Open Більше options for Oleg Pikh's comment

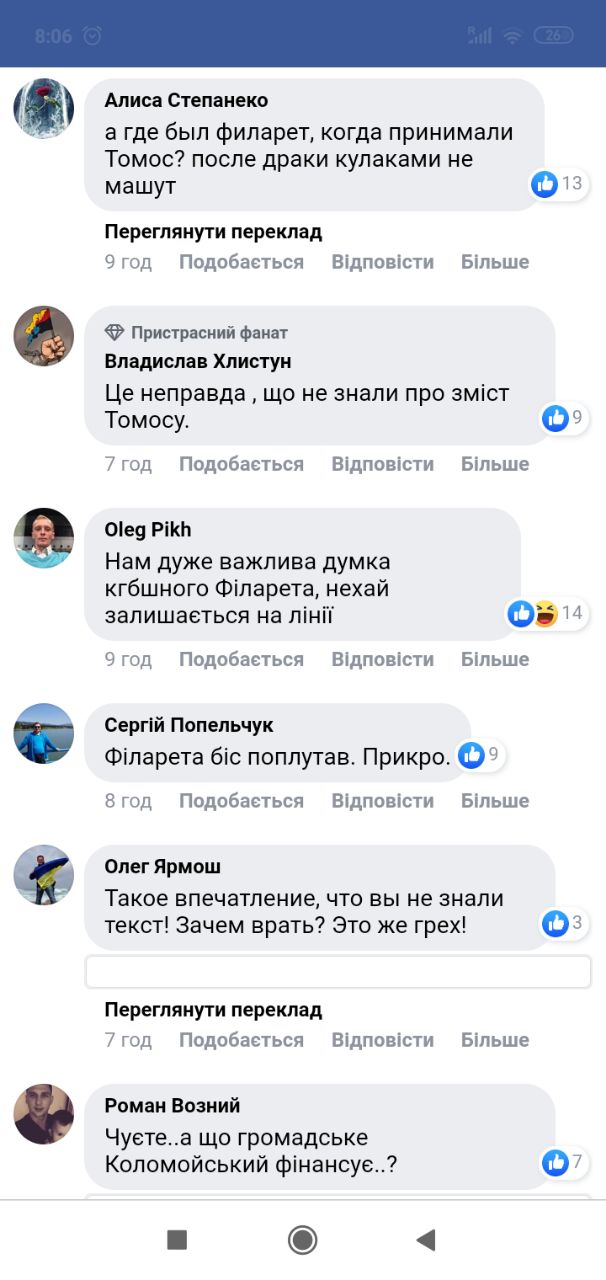494,660
